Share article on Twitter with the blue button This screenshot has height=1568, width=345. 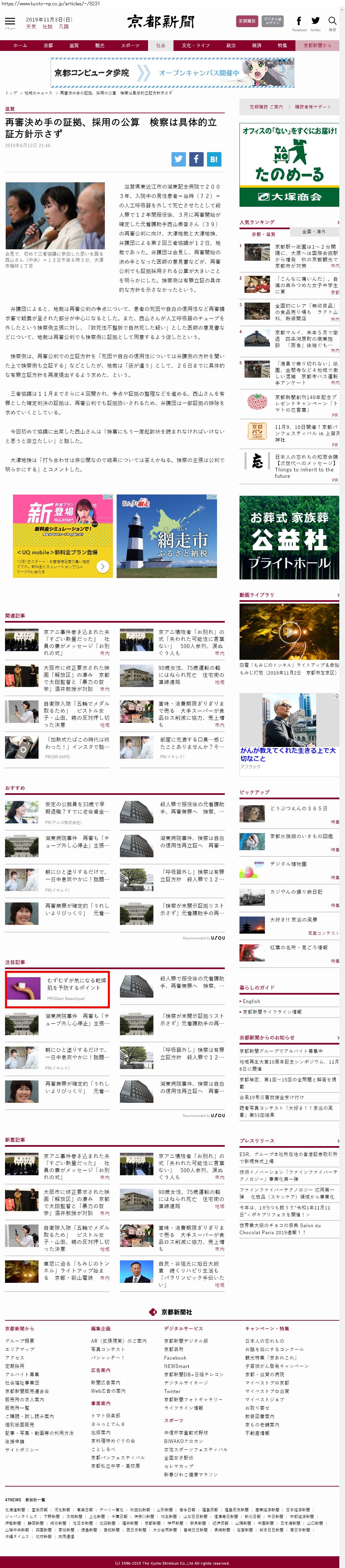(x=178, y=159)
